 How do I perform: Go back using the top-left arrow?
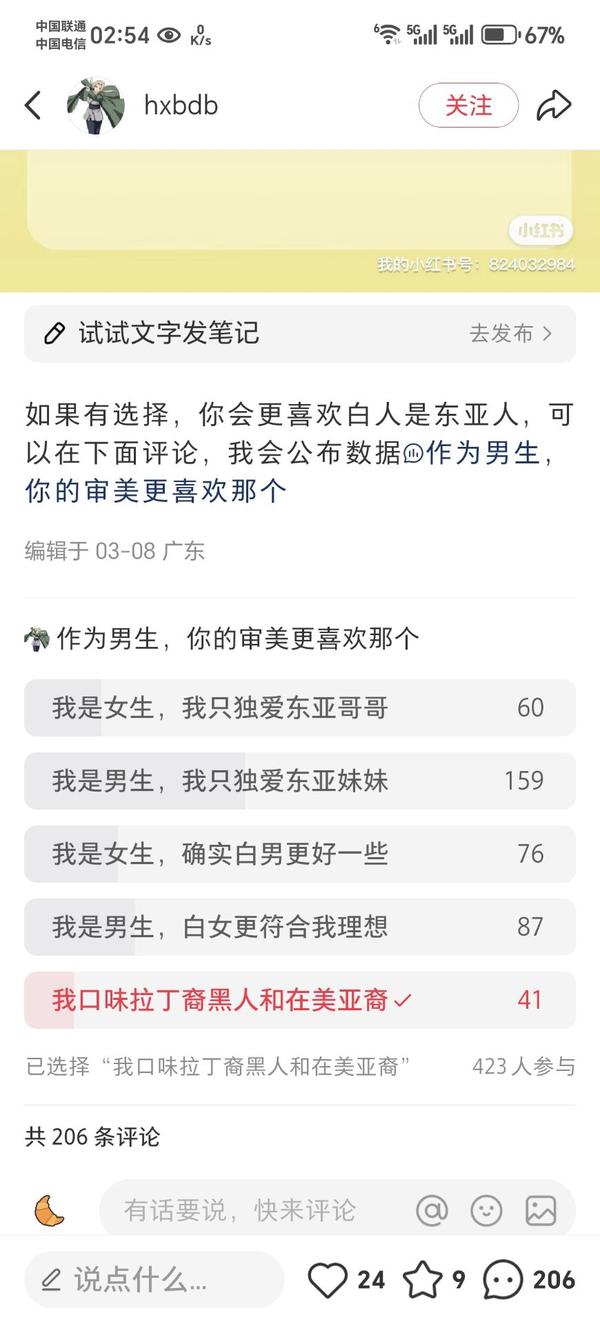[x=33, y=105]
